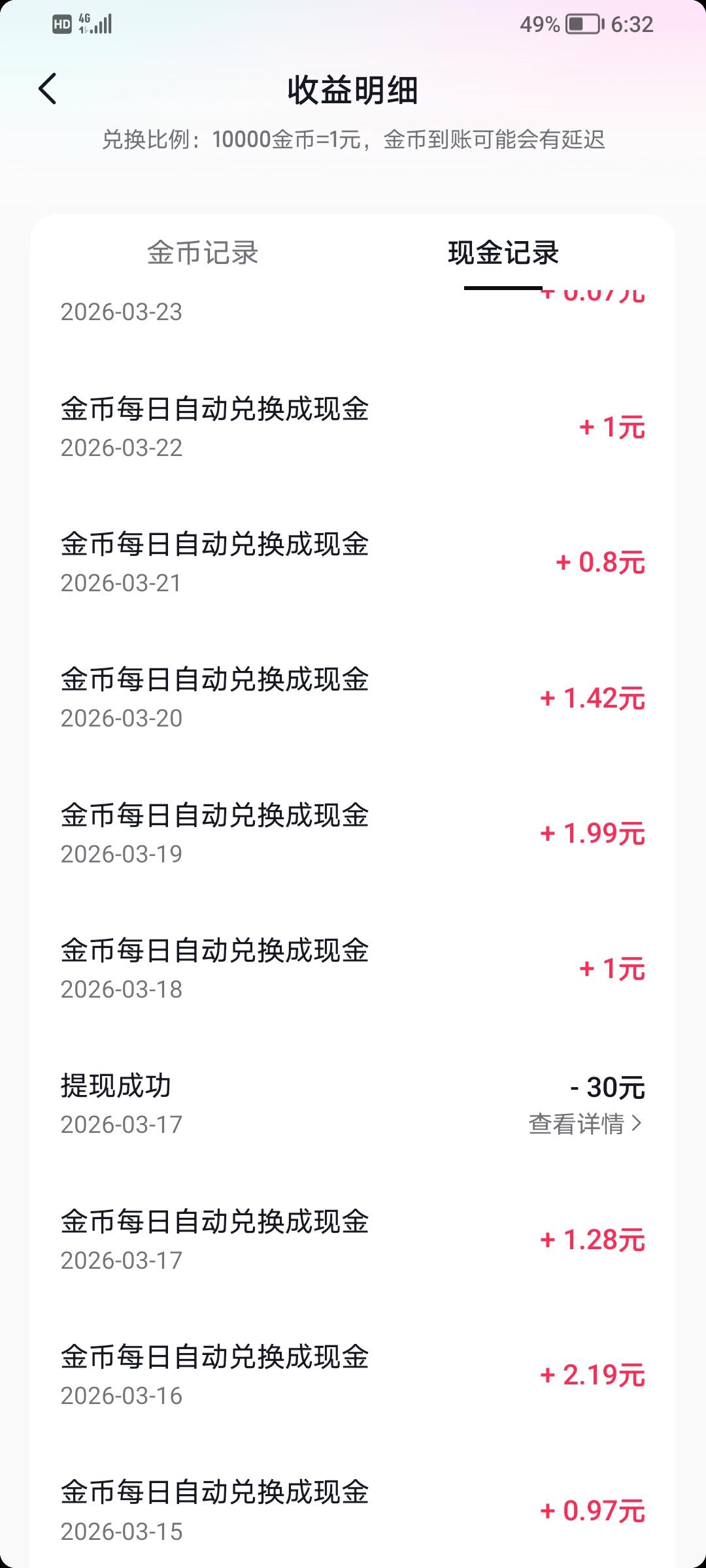The height and width of the screenshot is (1568, 706).
Task: Select the 现金记录 tab
Action: pyautogui.click(x=503, y=253)
